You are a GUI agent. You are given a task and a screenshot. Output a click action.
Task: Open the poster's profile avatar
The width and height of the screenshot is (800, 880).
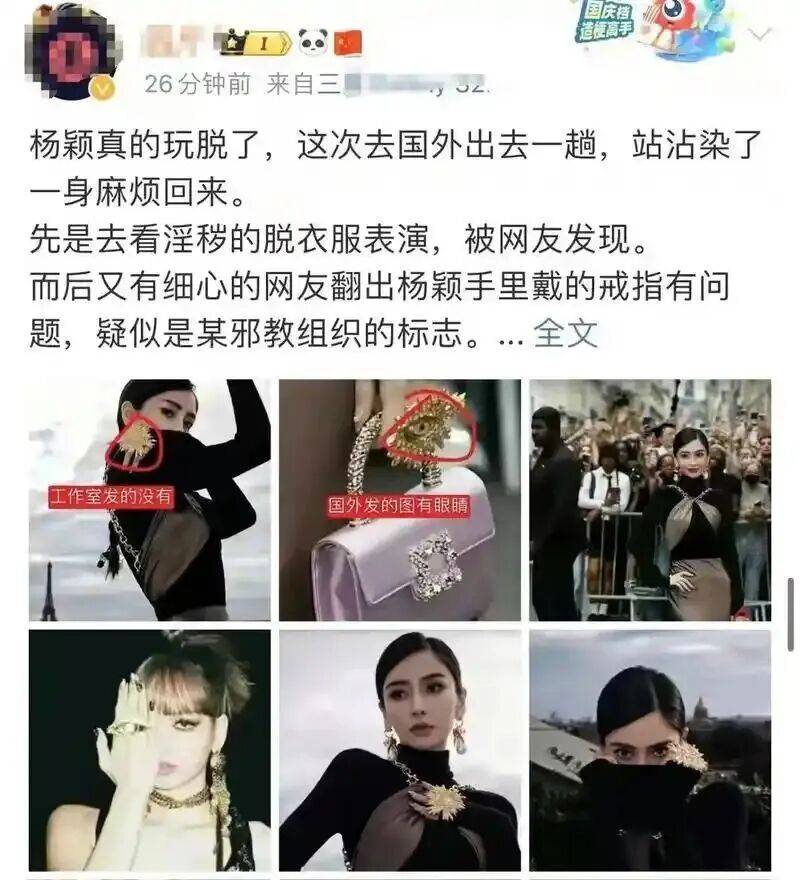click(x=72, y=52)
